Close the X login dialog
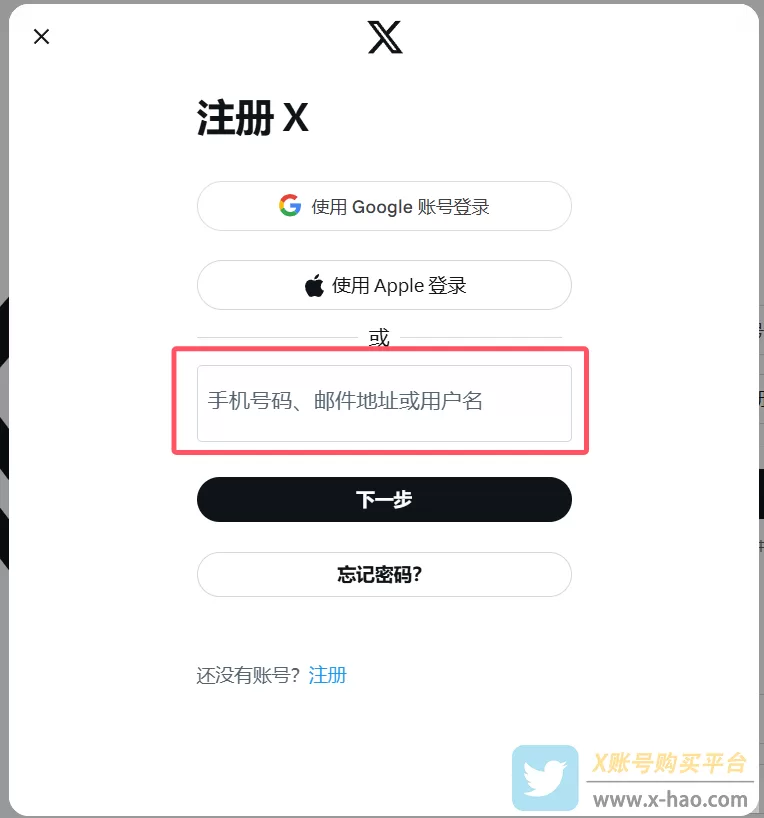The width and height of the screenshot is (764, 818). (x=41, y=37)
